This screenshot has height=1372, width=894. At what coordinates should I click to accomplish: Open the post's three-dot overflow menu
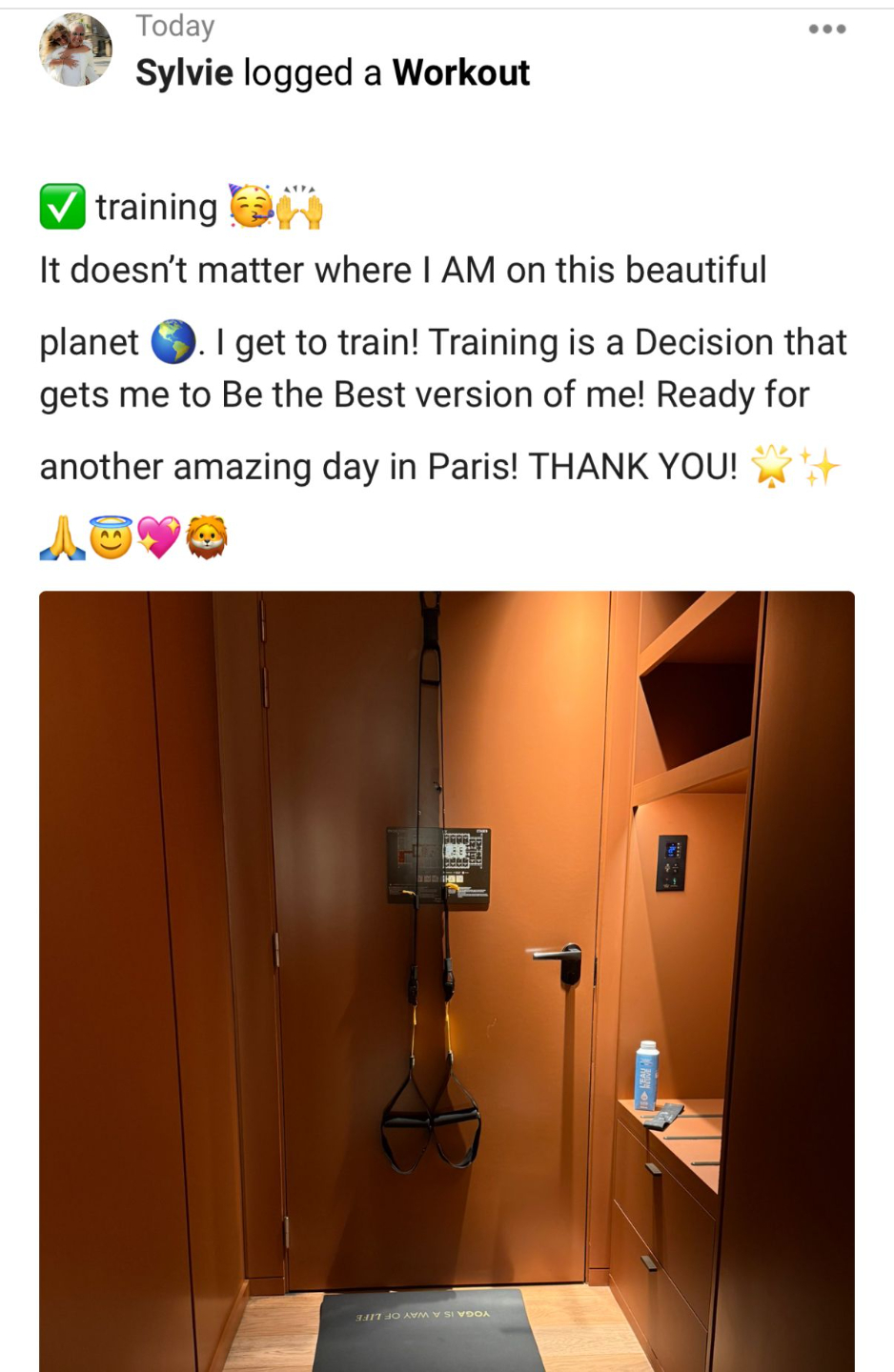pos(826,30)
